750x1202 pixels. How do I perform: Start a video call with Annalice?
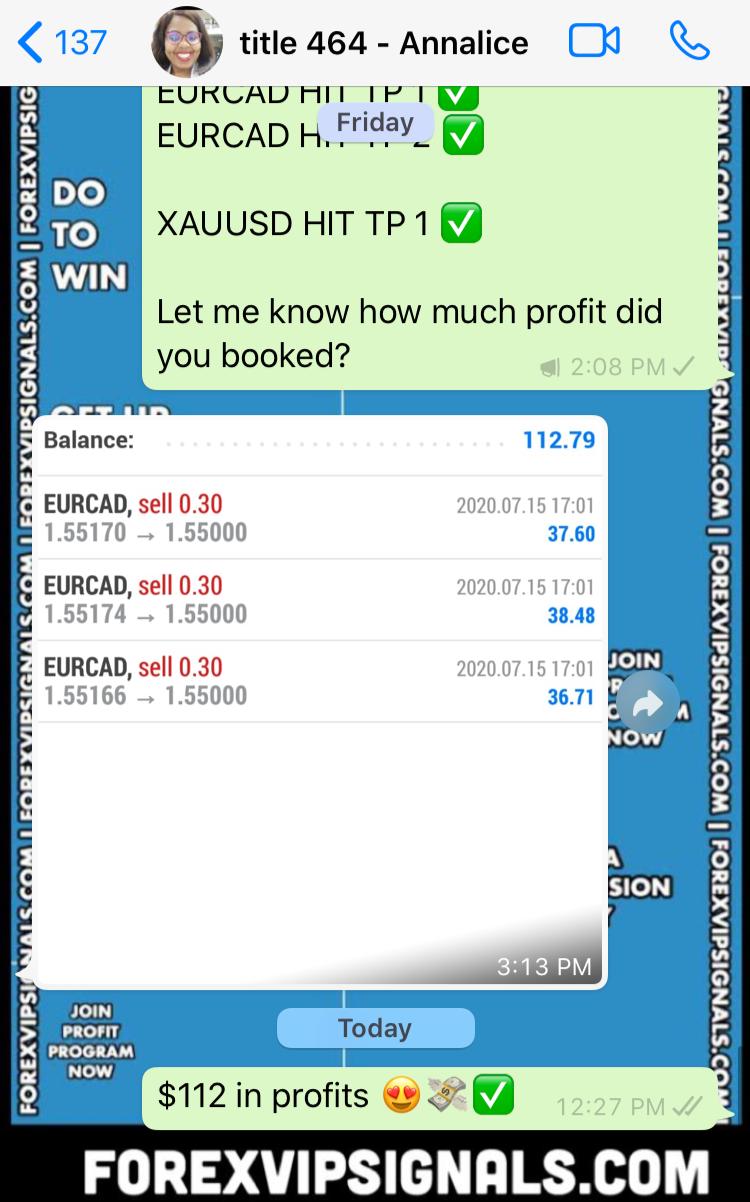pyautogui.click(x=594, y=42)
